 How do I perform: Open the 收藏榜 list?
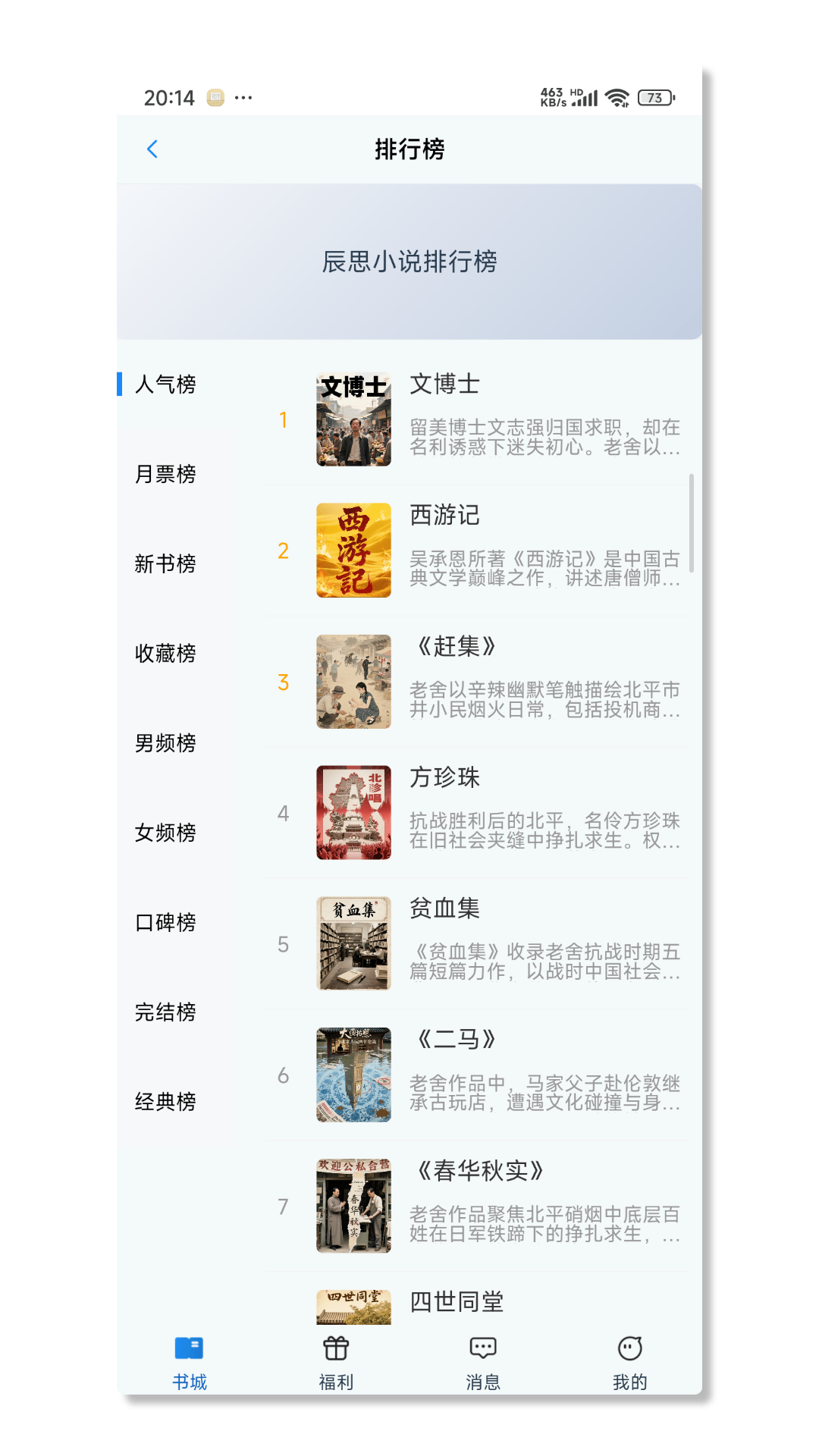click(165, 654)
